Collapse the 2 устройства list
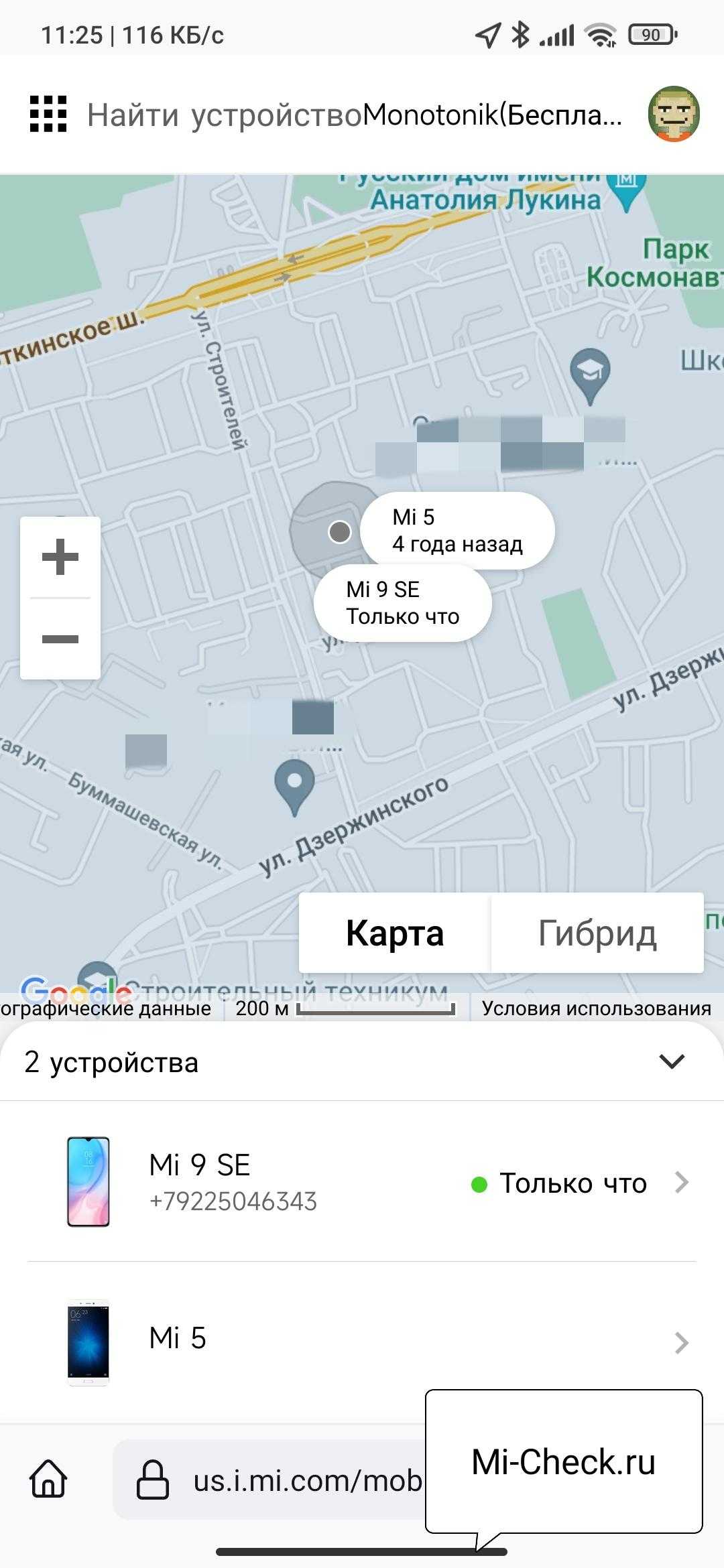This screenshot has height=1568, width=724. click(x=671, y=1061)
